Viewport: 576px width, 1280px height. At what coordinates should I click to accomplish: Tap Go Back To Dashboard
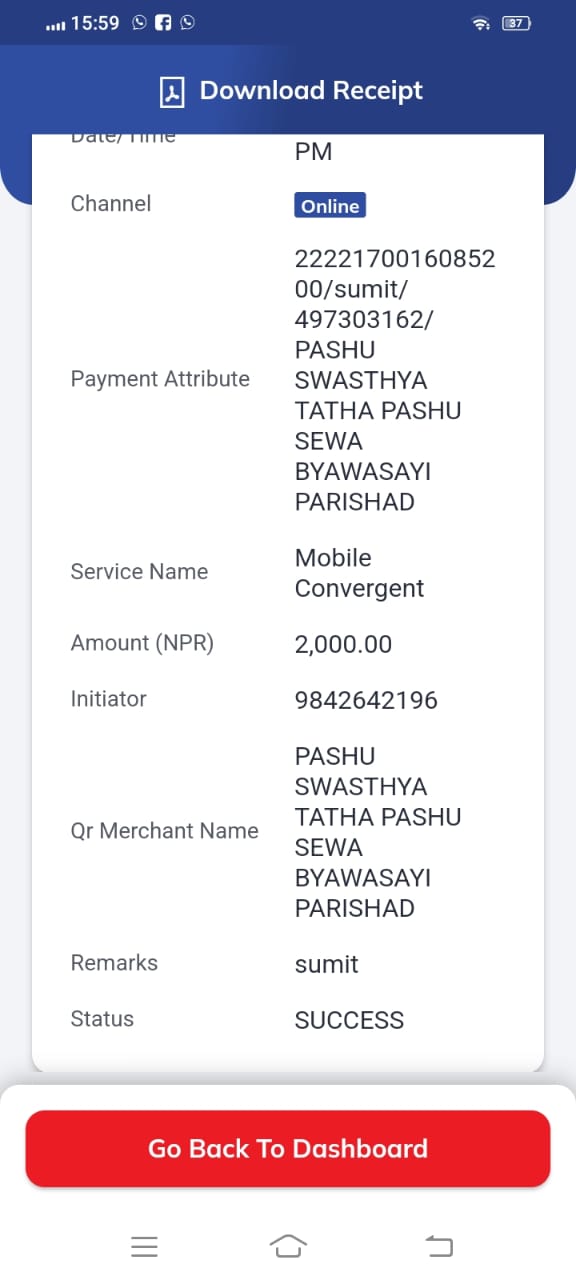pos(288,1149)
